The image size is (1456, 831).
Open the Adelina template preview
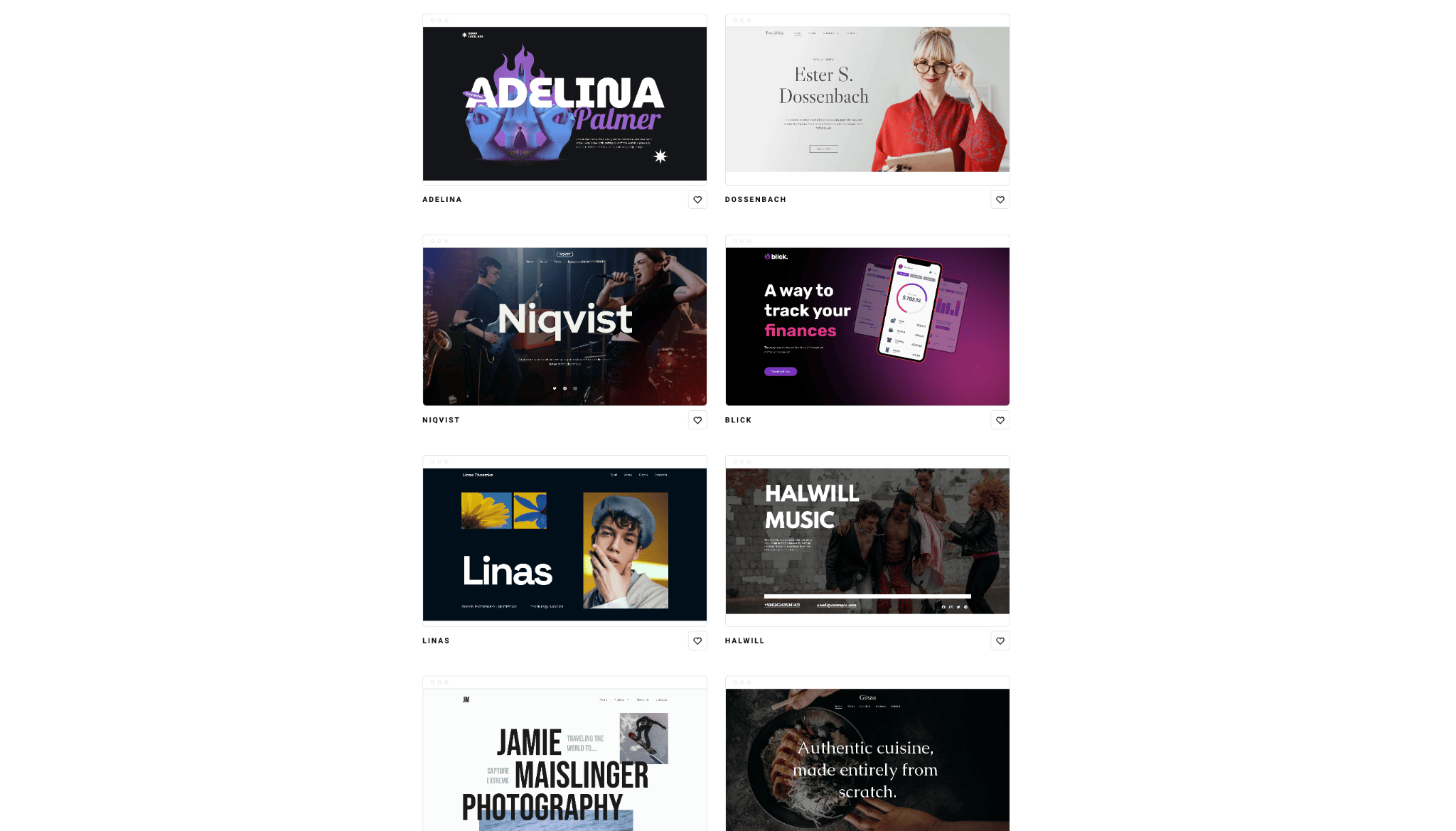(564, 104)
